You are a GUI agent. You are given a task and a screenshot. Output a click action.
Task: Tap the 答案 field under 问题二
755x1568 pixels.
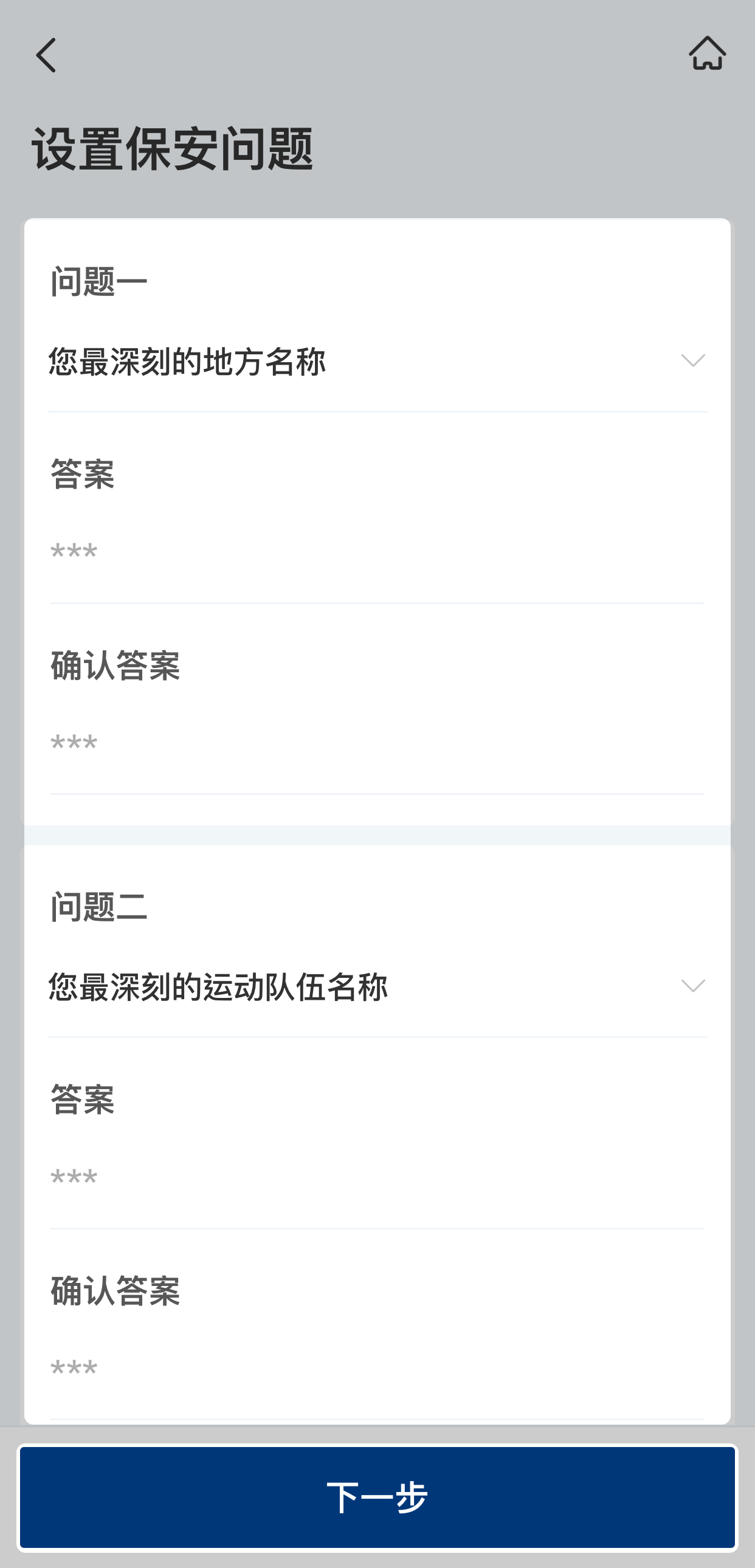point(377,1178)
